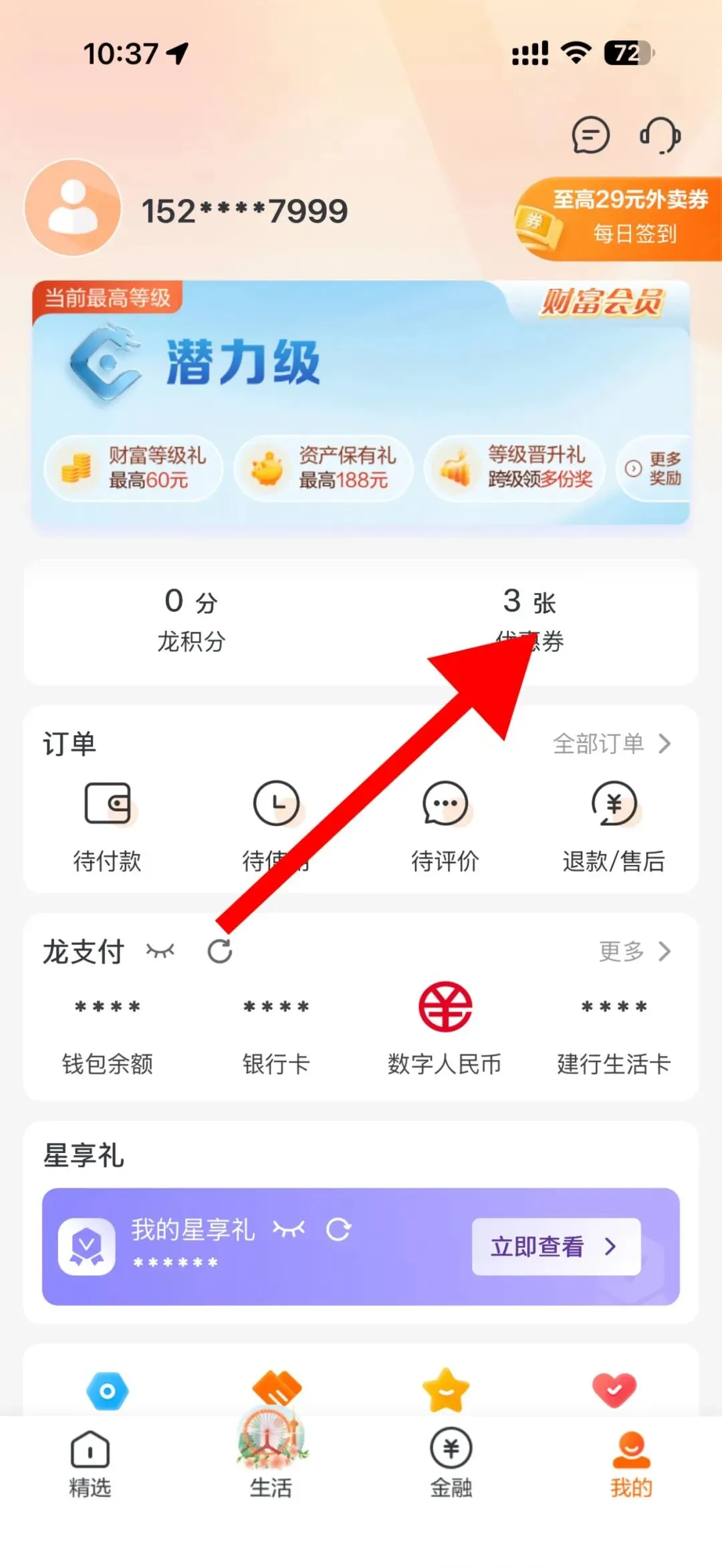Open the 财富等级礼 reward chip
The height and width of the screenshot is (1568, 722).
coord(134,468)
